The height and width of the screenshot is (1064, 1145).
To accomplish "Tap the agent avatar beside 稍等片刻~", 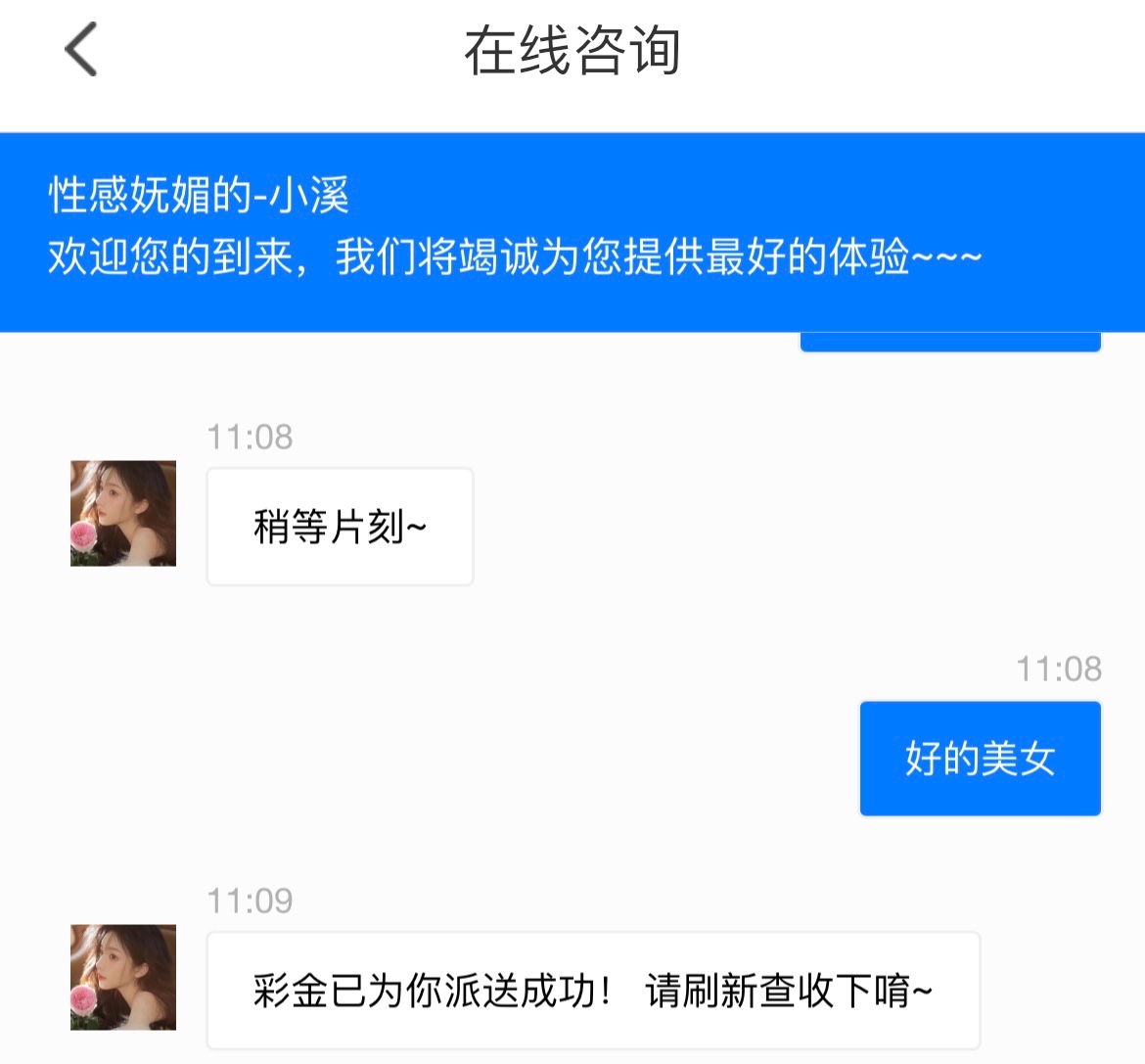I will 123,513.
